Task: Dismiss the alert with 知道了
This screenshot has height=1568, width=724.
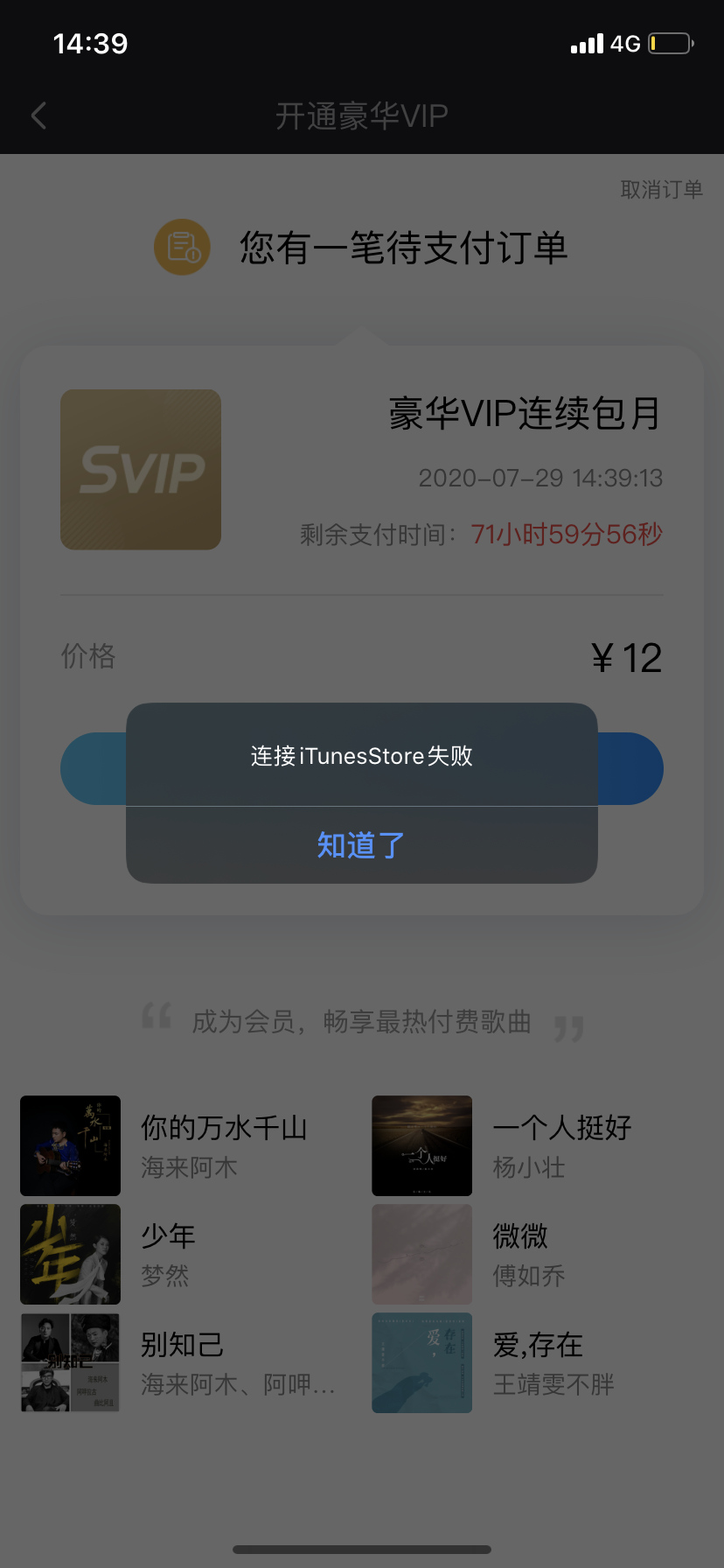Action: coord(361,845)
